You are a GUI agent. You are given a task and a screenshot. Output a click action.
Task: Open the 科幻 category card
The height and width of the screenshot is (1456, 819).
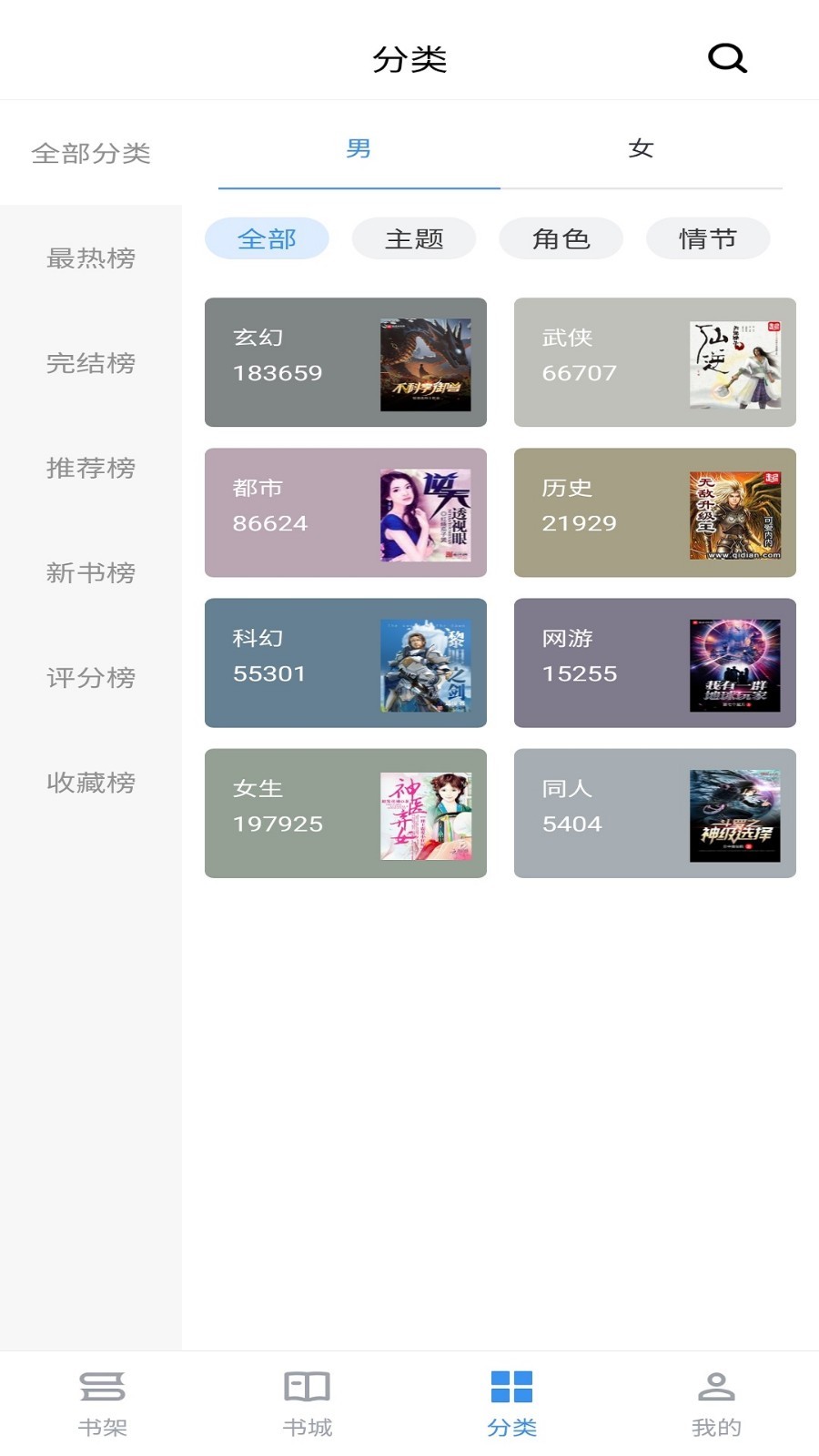346,662
